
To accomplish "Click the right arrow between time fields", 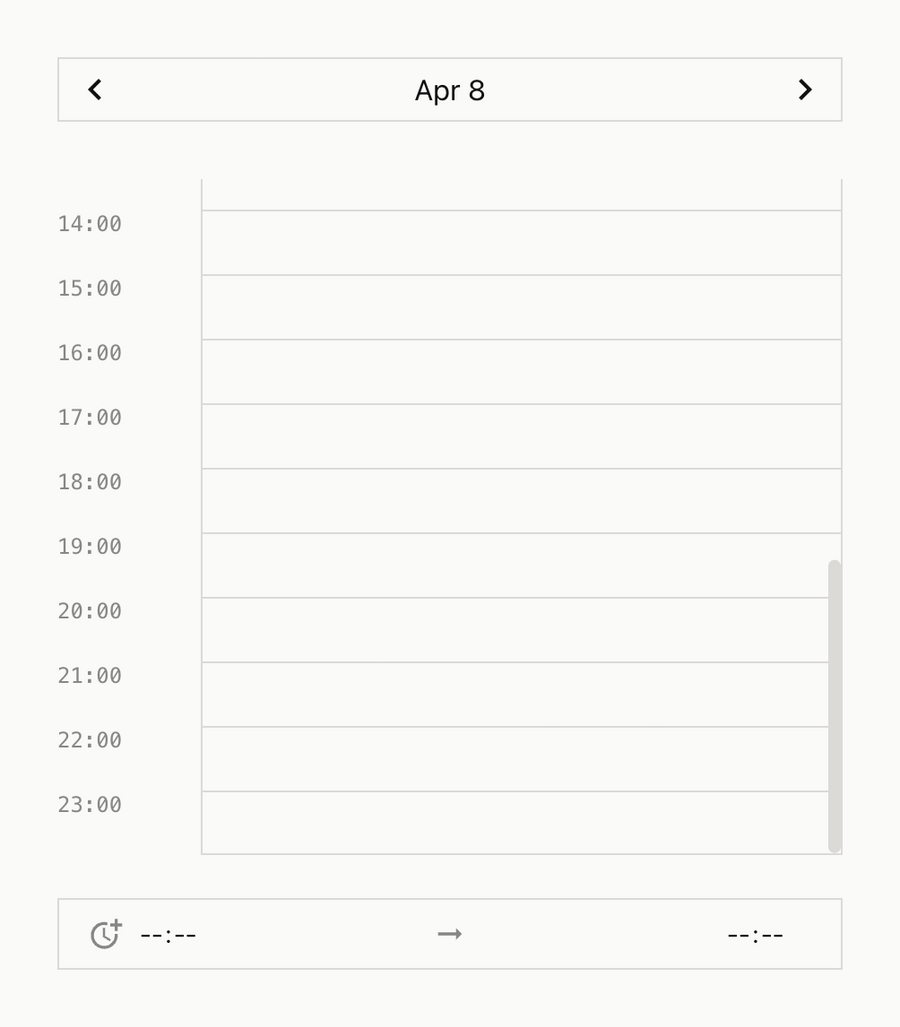I will [450, 934].
